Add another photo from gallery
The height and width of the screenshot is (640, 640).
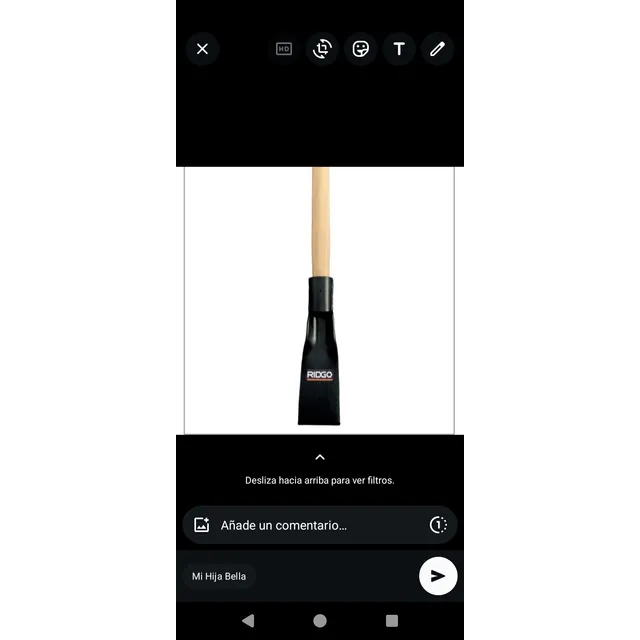202,525
